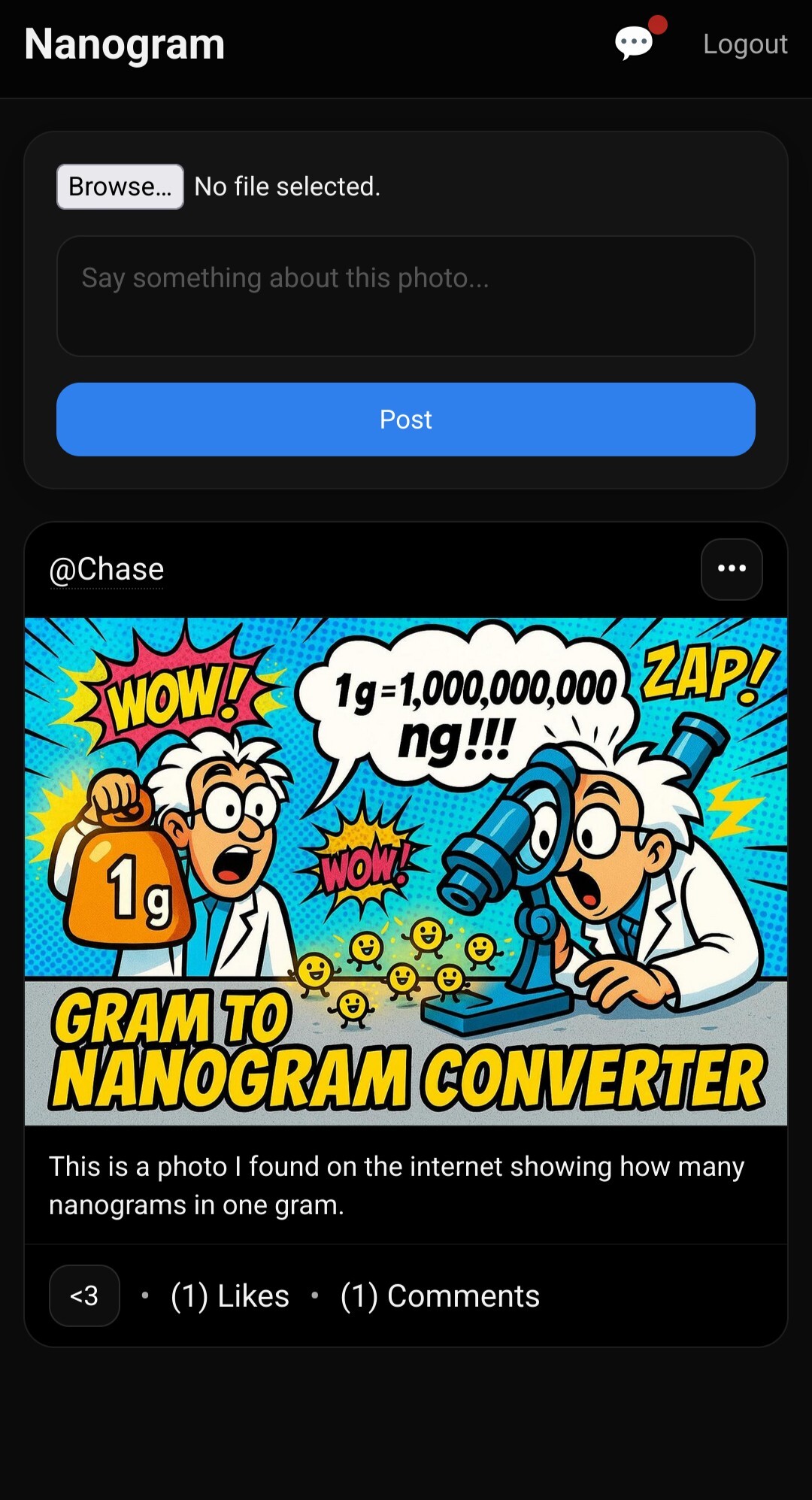
Task: Open the (1) Comments section
Action: pos(438,1295)
